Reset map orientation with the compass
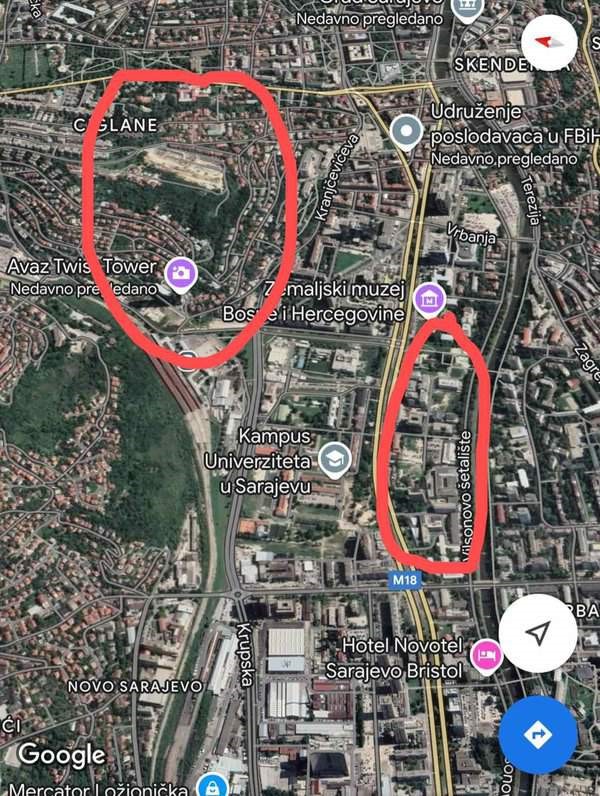 [x=549, y=42]
